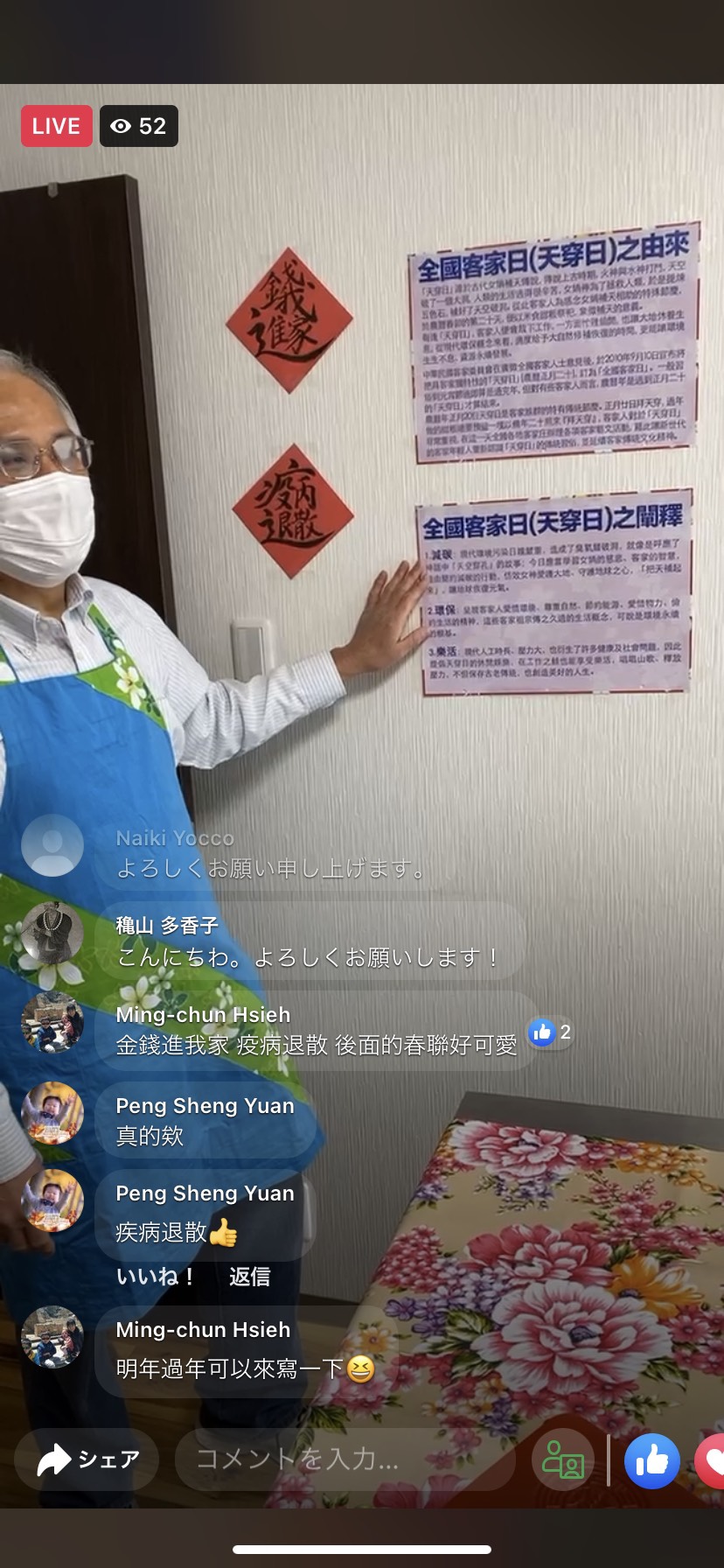Open Naiki Yocco's profile picture

pos(52,845)
